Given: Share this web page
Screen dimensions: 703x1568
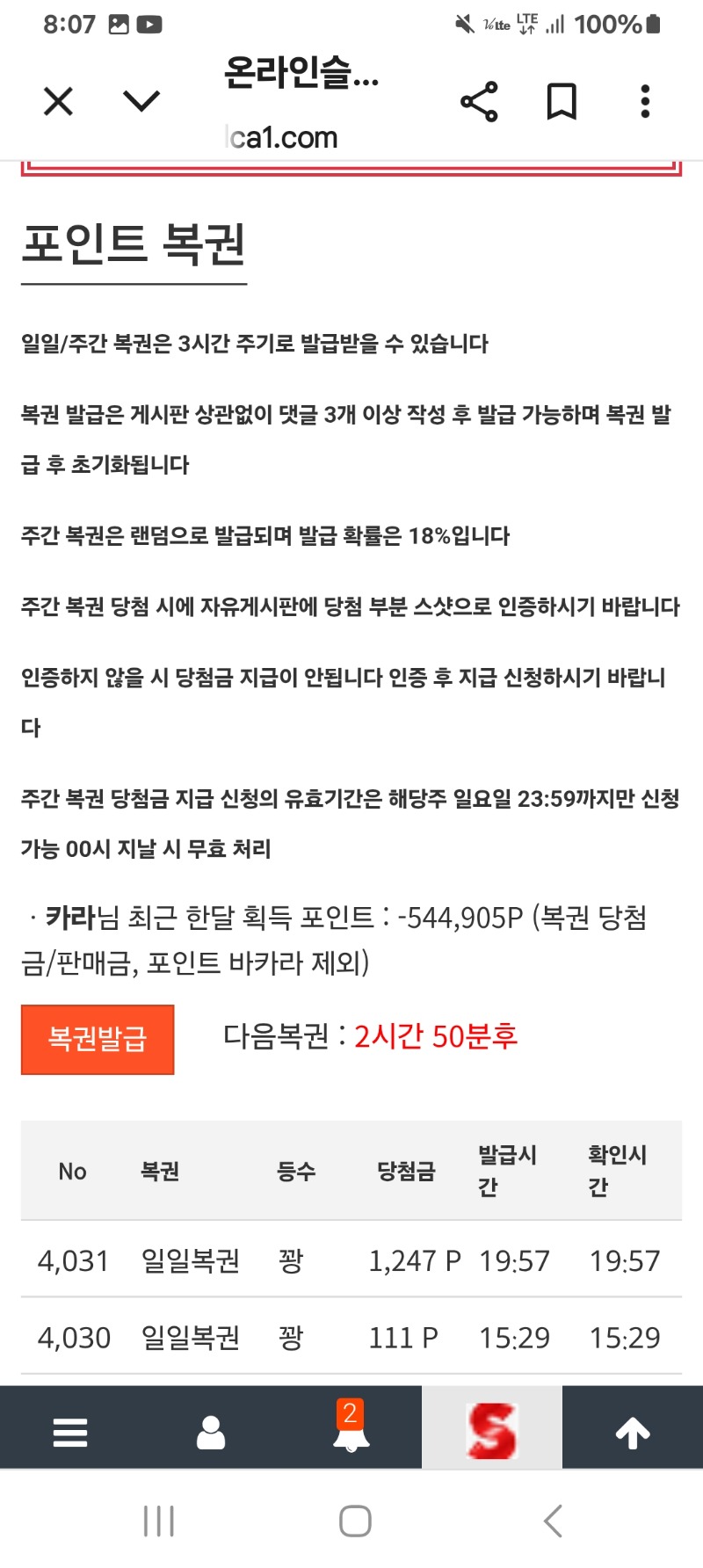Looking at the screenshot, I should [x=479, y=102].
